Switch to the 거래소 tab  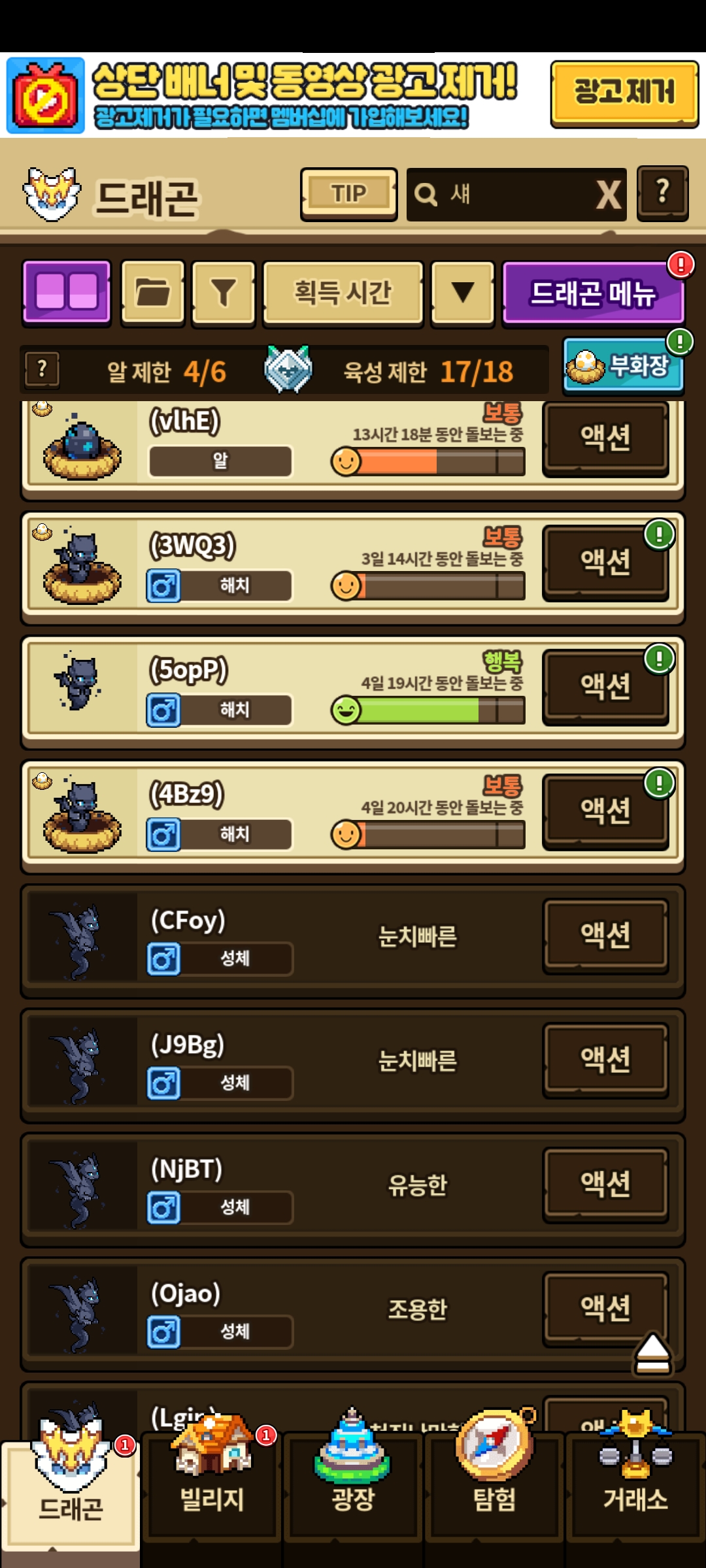[635, 1486]
